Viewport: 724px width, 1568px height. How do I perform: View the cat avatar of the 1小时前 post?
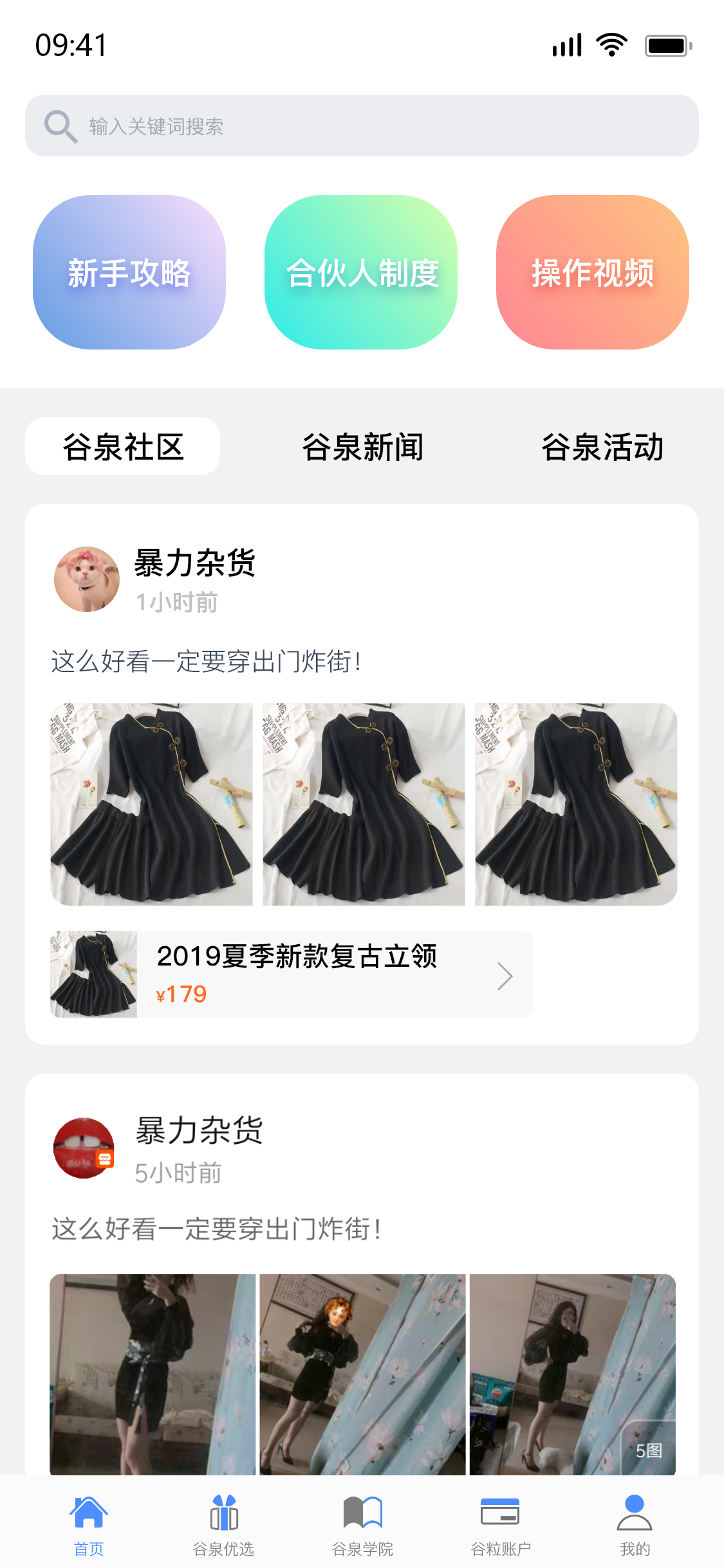pyautogui.click(x=87, y=579)
